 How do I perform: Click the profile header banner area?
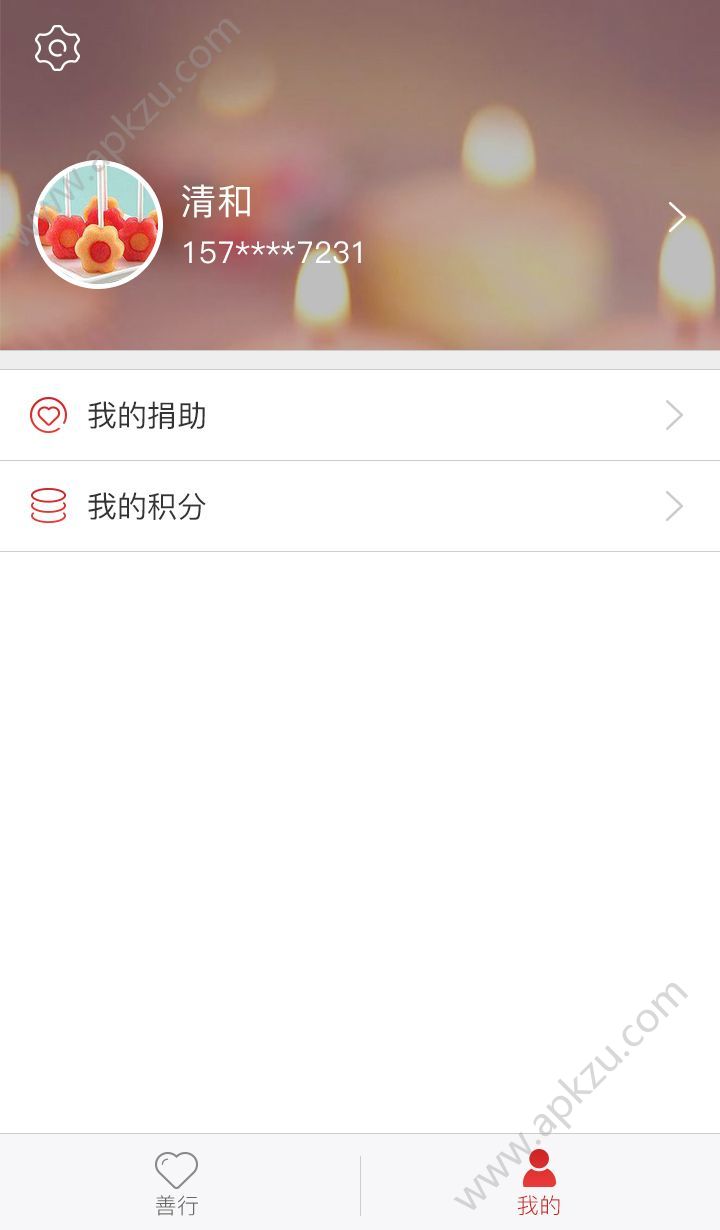click(400, 220)
